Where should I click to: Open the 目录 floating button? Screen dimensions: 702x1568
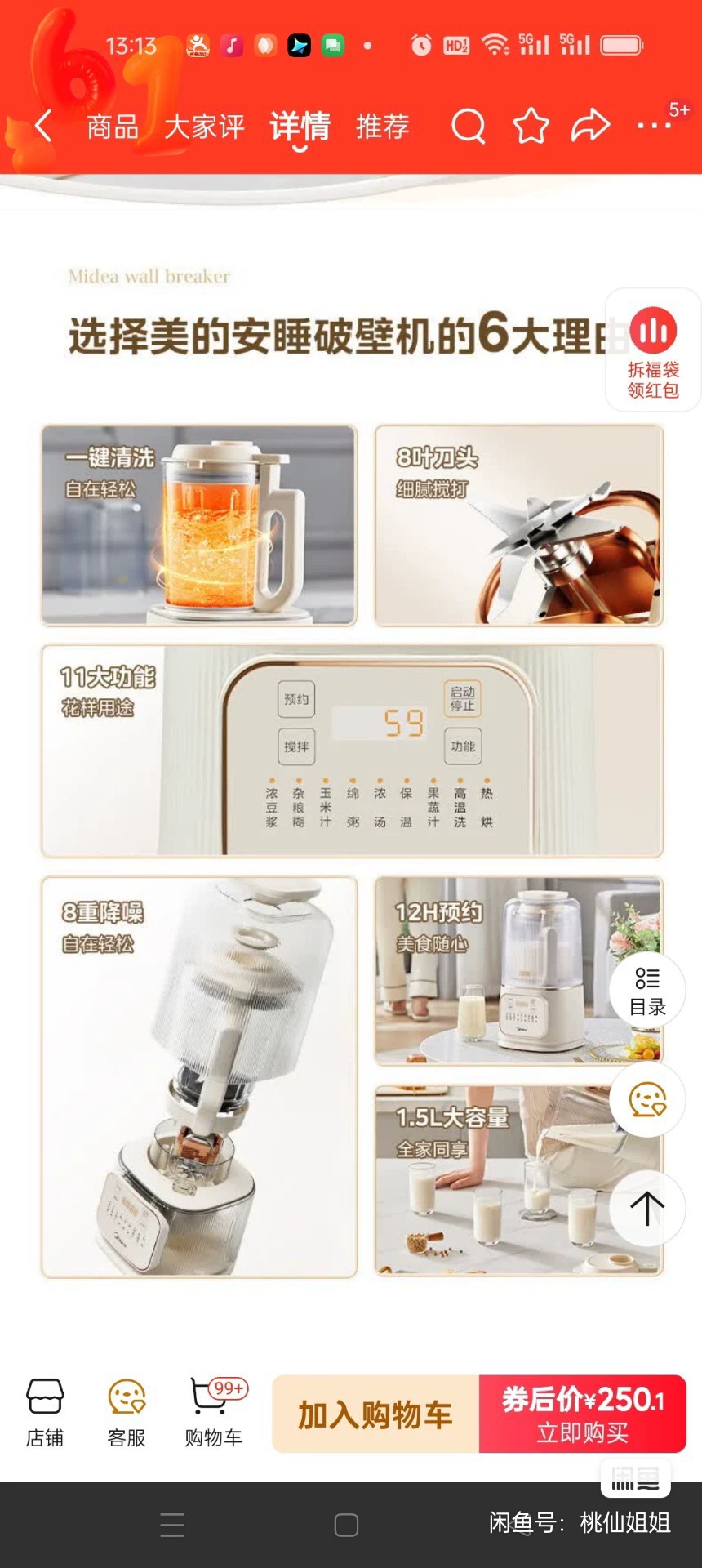pos(647,991)
